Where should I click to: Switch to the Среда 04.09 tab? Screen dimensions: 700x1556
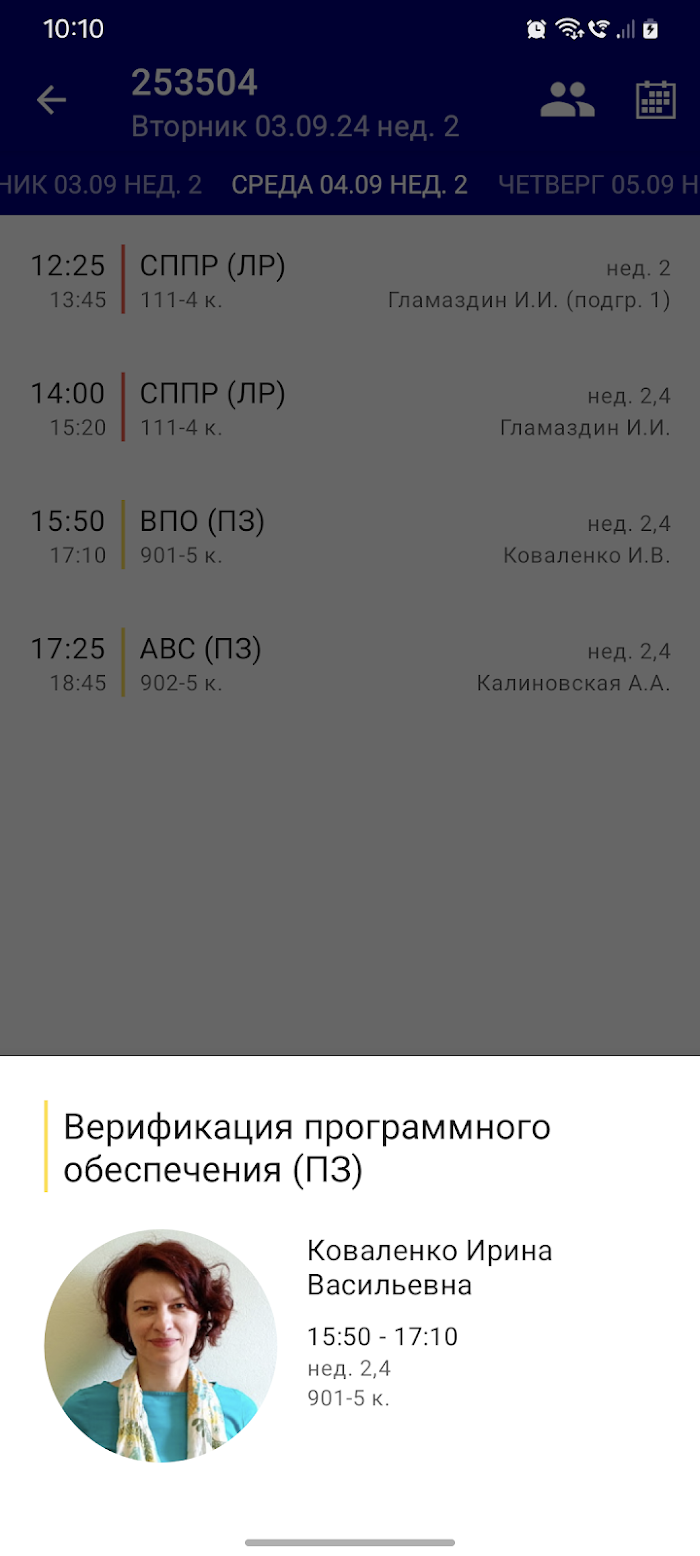(x=350, y=185)
